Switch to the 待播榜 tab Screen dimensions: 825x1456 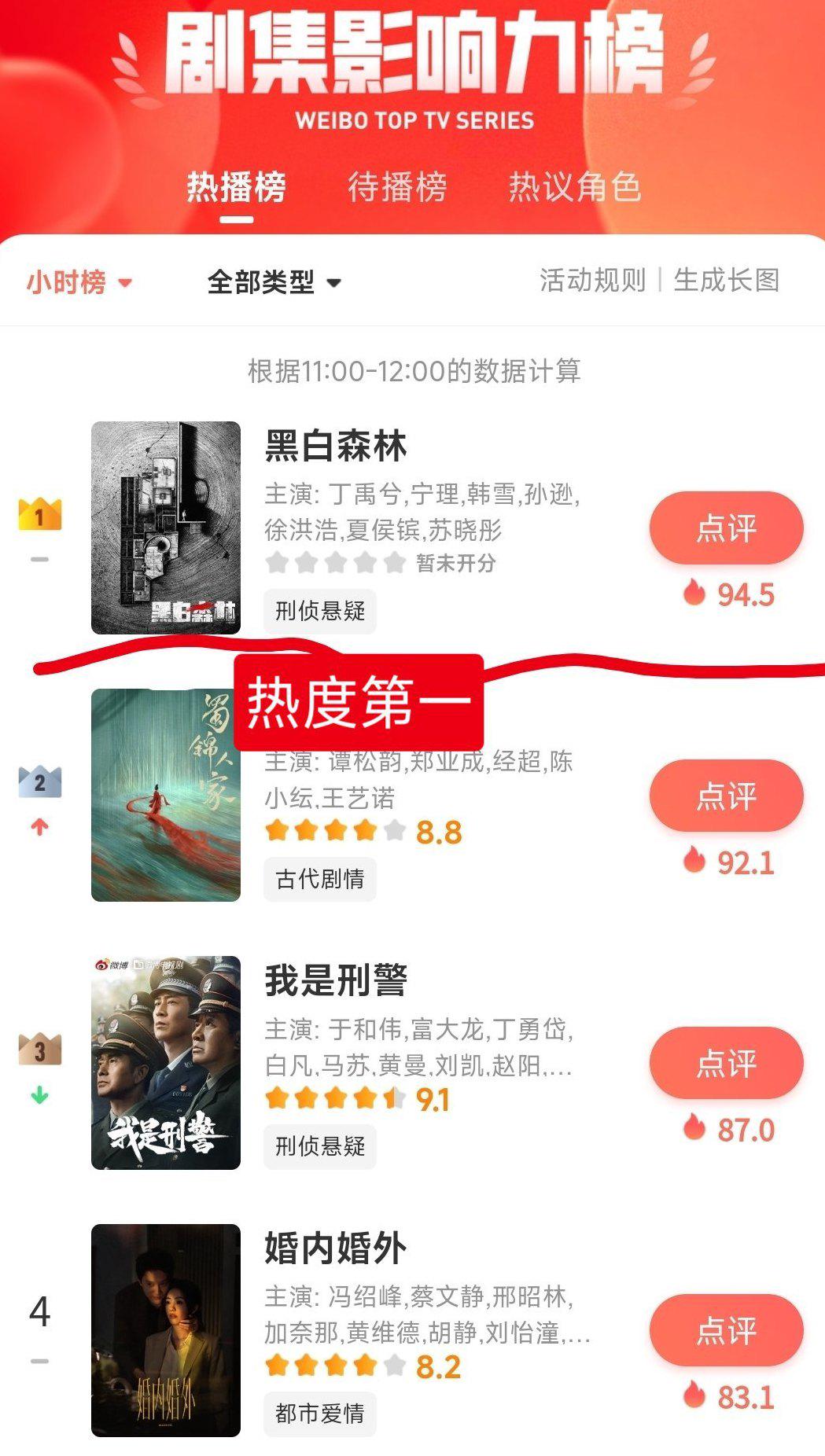point(397,188)
